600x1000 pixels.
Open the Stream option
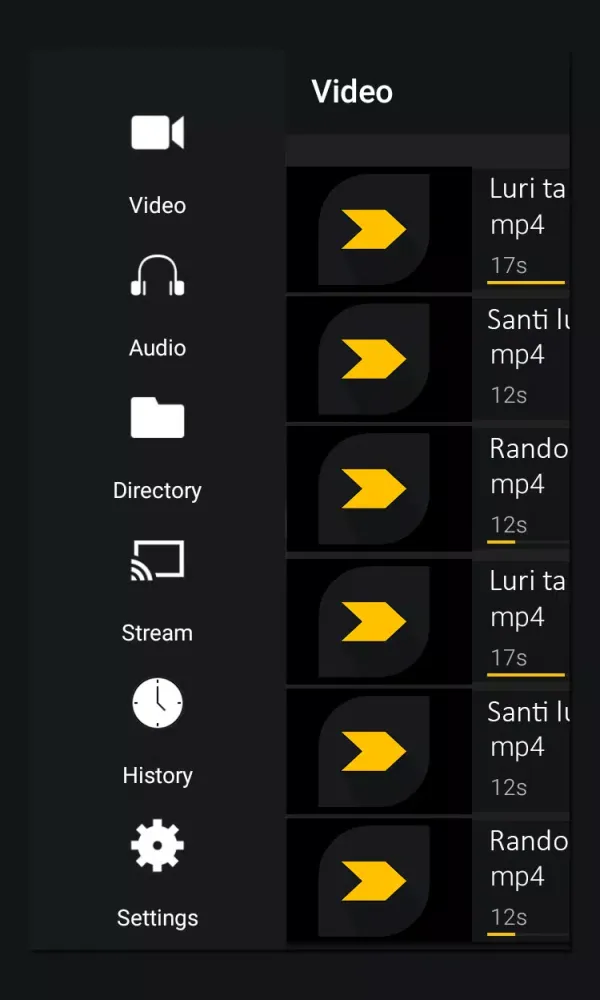tap(157, 590)
